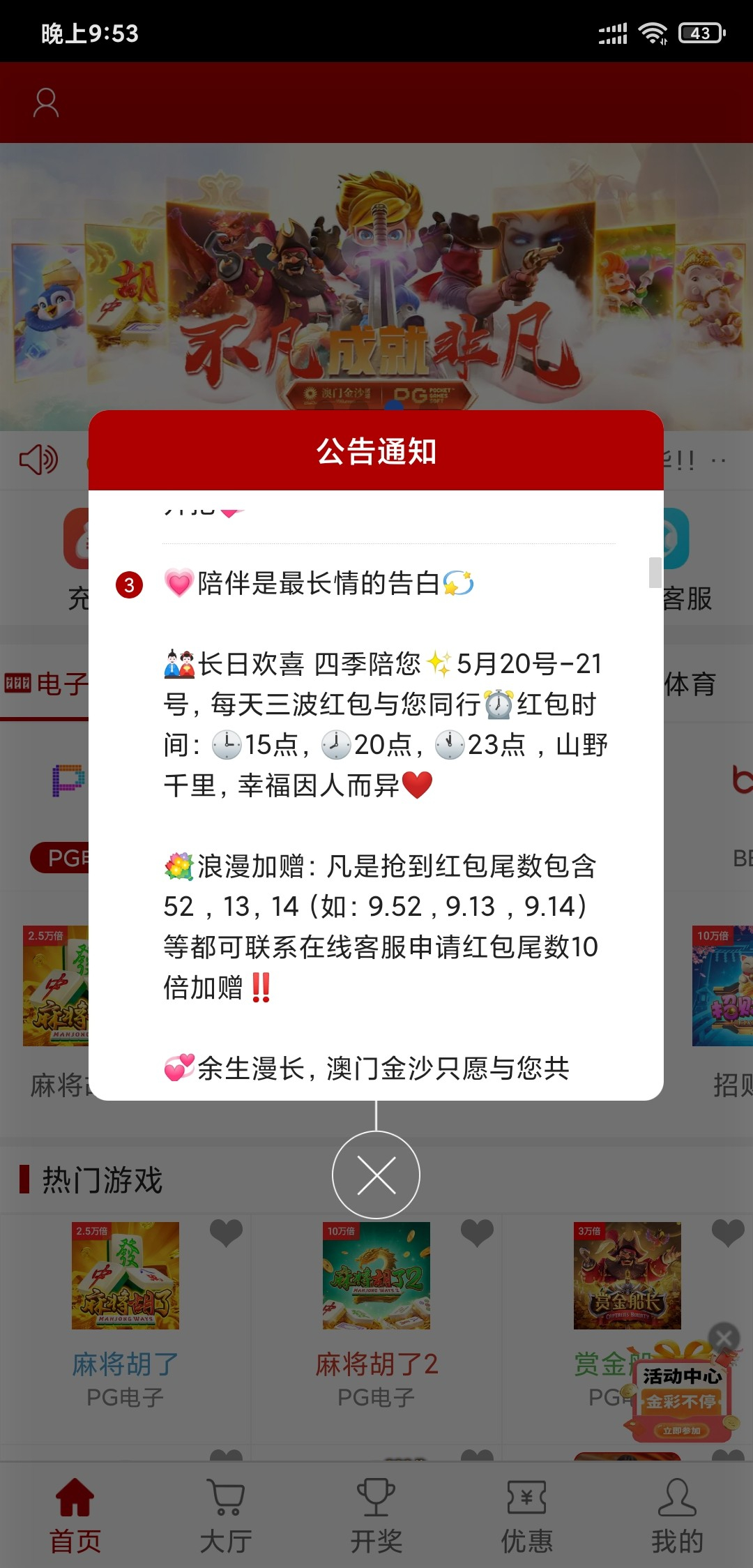Dismiss the 活动中心 floating banner
The width and height of the screenshot is (753, 1568).
click(724, 1337)
